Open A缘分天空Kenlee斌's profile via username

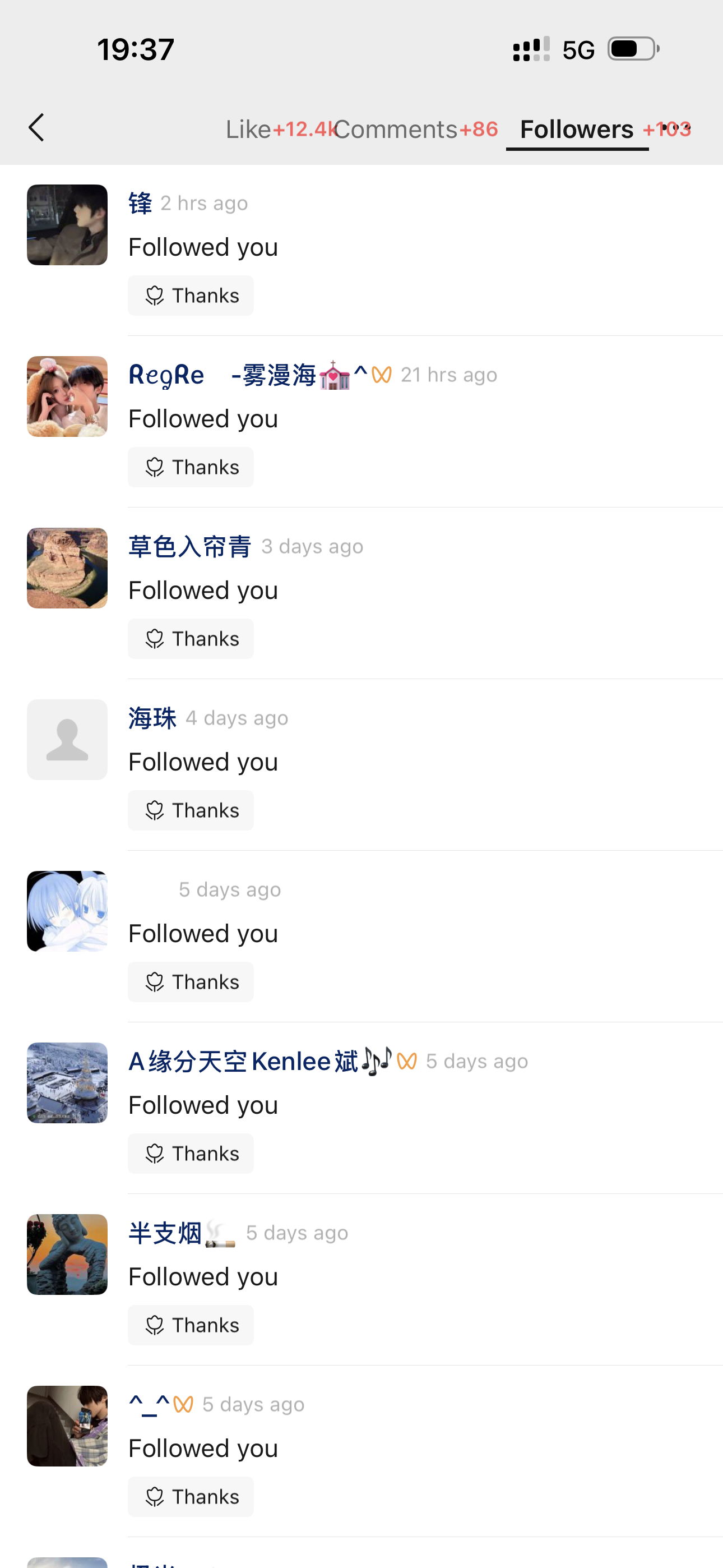click(x=243, y=1060)
